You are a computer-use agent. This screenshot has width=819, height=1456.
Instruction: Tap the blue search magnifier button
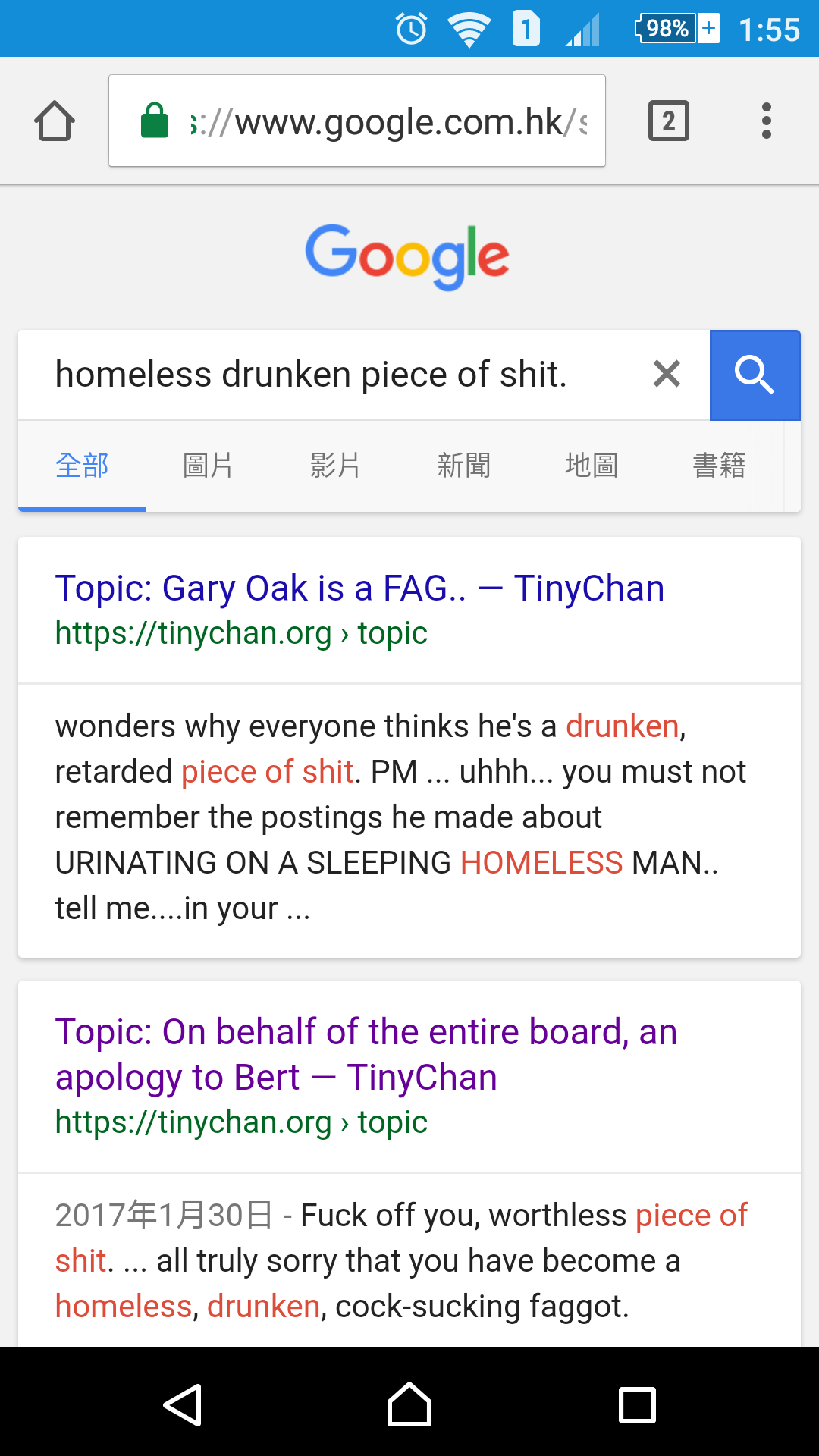[755, 375]
